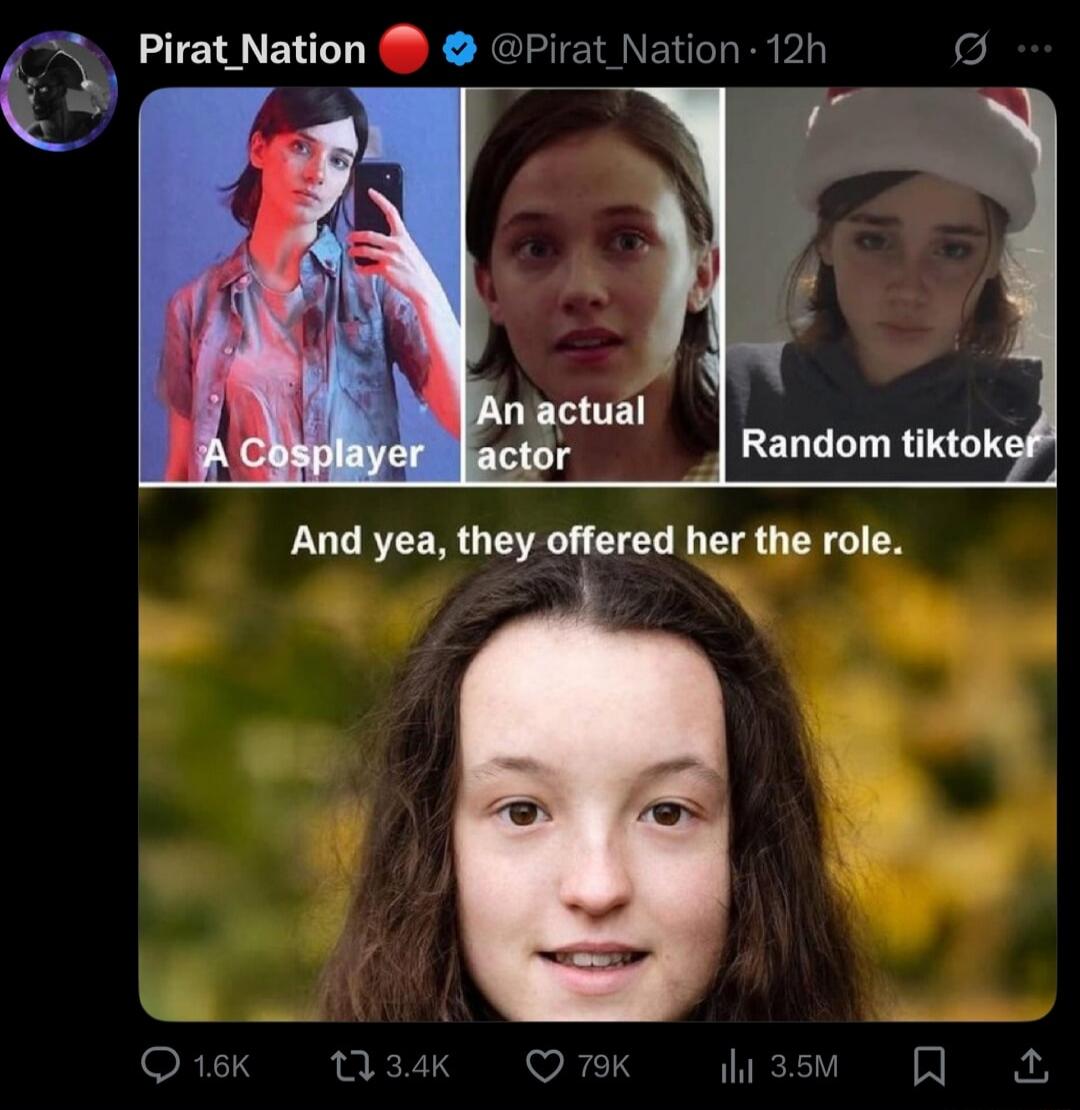The height and width of the screenshot is (1110, 1080).
Task: Share this post via share icon
Action: 1031,1066
